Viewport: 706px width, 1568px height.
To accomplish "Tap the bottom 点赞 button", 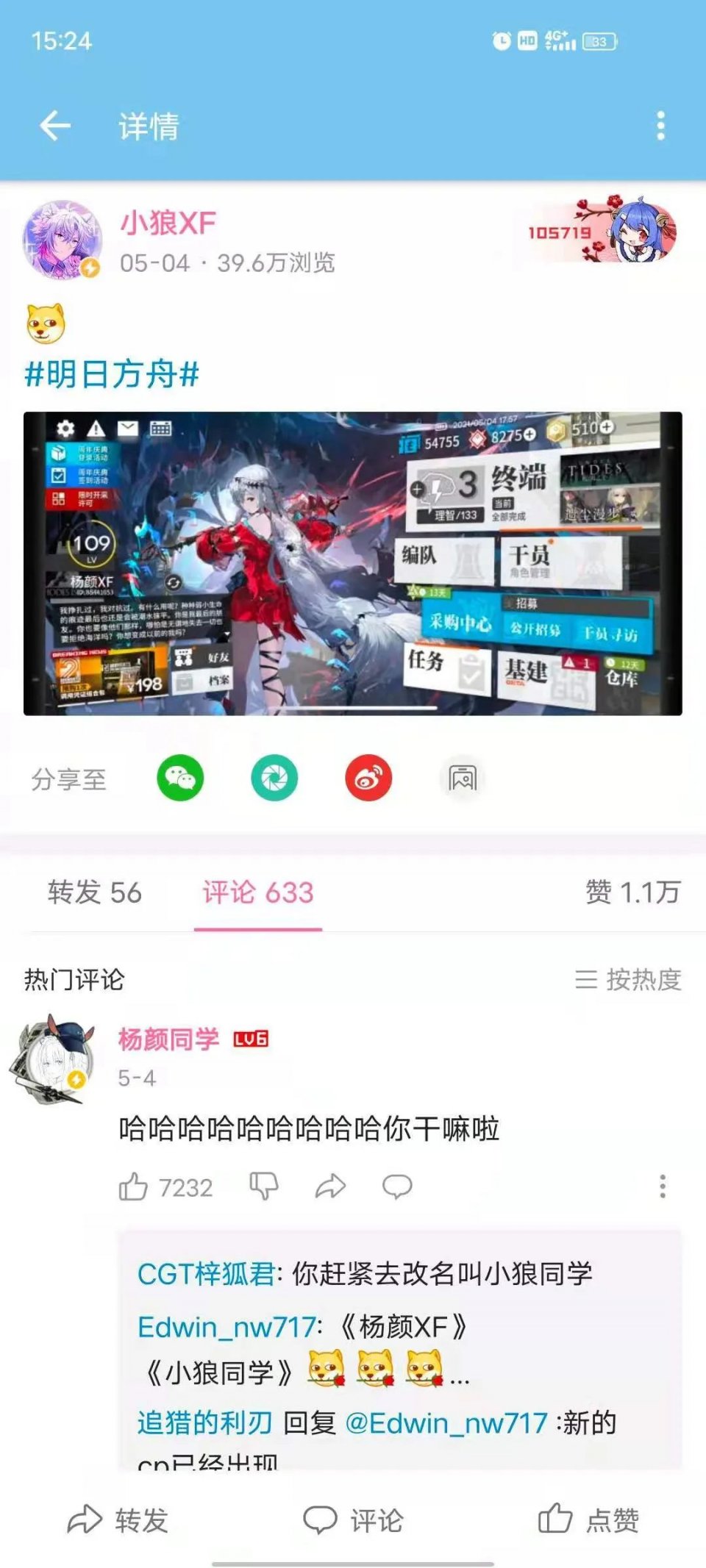I will pyautogui.click(x=588, y=1519).
